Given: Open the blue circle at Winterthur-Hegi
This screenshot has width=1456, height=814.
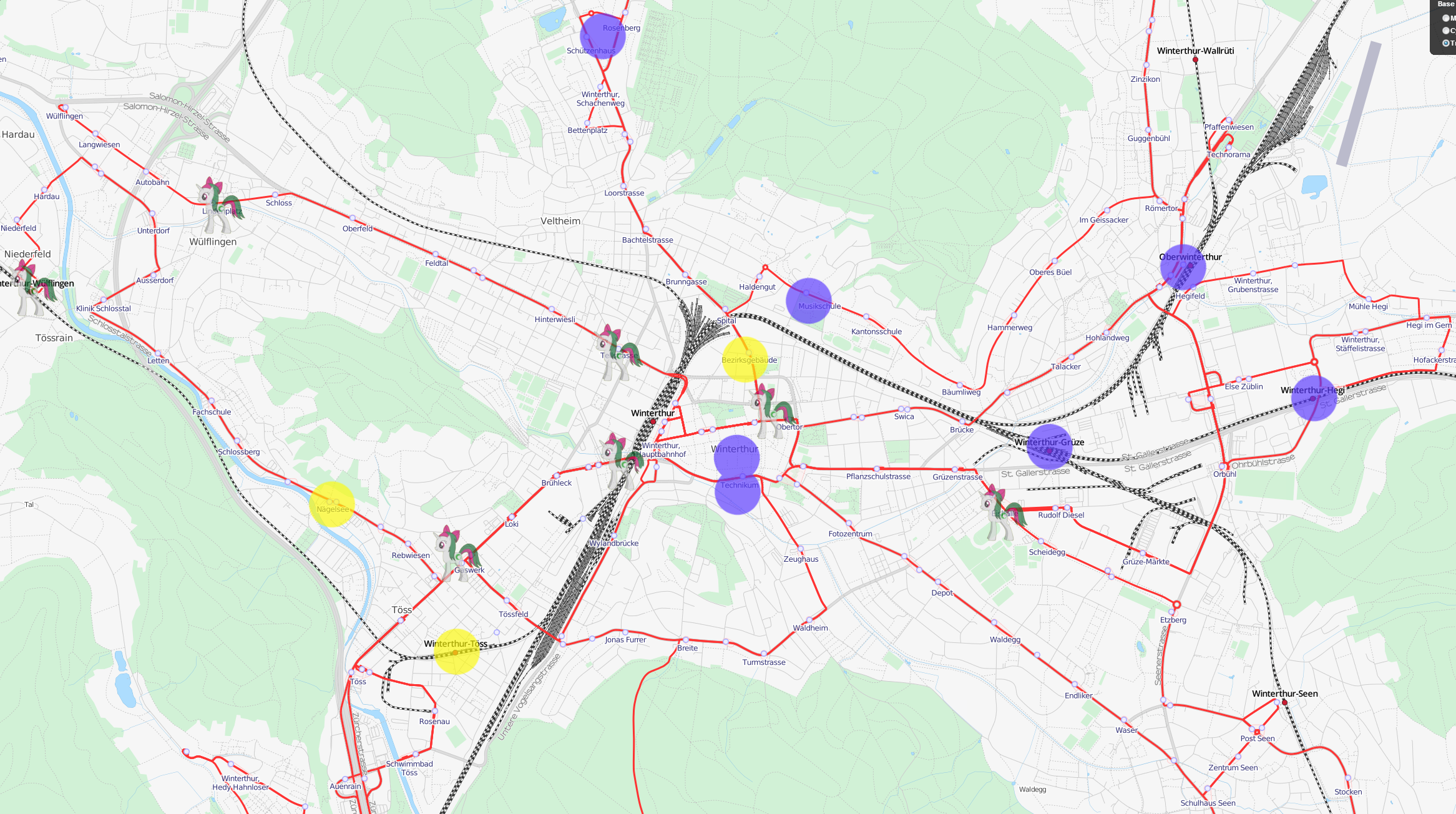Looking at the screenshot, I should tap(1314, 398).
